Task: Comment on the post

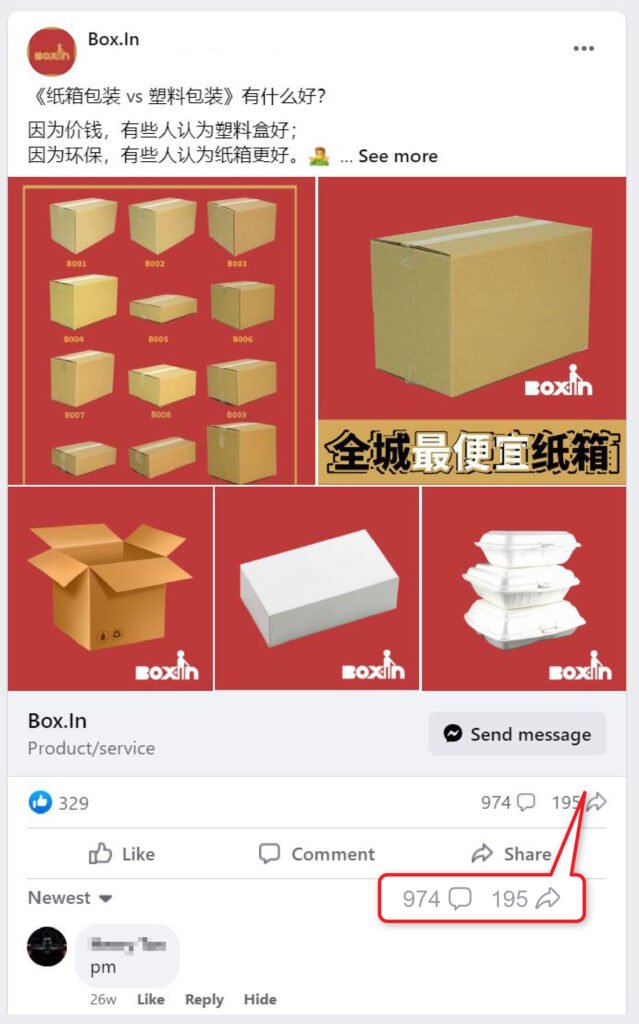Action: [x=317, y=854]
